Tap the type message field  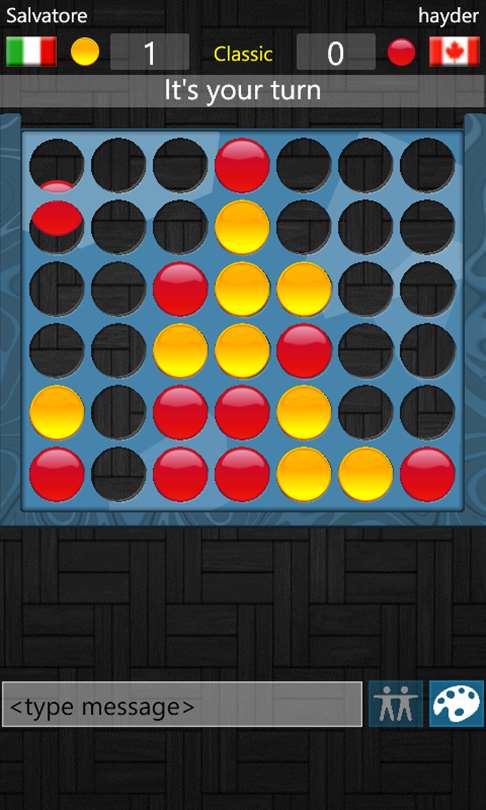(182, 704)
